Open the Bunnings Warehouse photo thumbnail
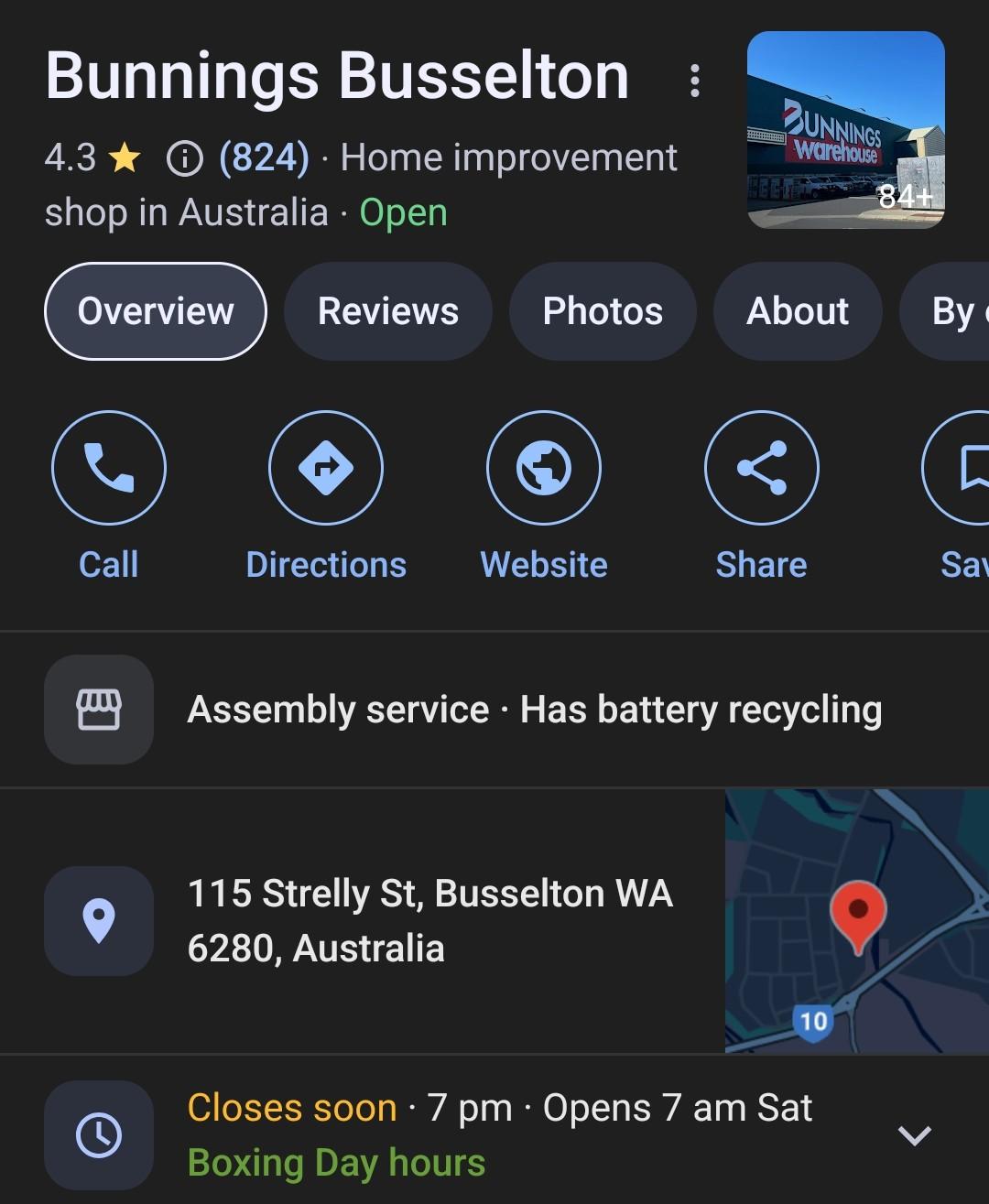This screenshot has height=1204, width=989. point(845,130)
